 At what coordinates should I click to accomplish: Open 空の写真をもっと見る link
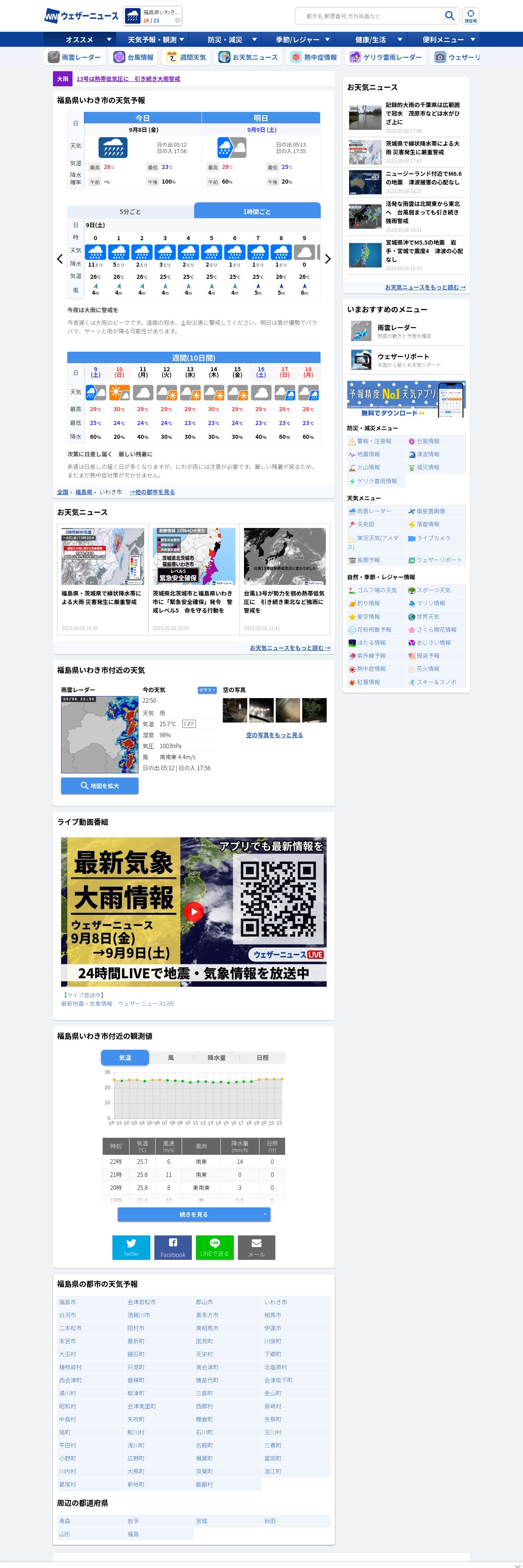(x=275, y=735)
